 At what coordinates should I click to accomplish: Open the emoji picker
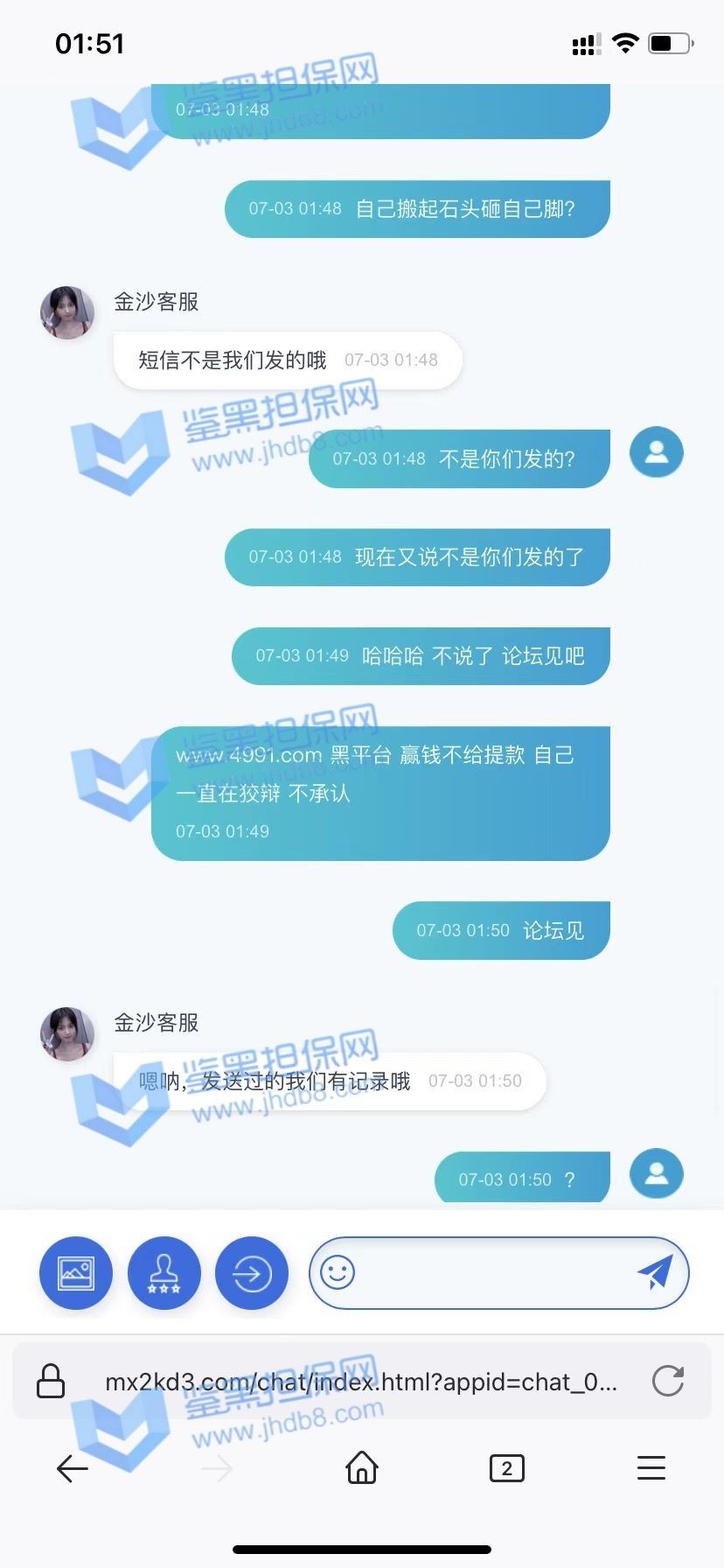point(338,1272)
